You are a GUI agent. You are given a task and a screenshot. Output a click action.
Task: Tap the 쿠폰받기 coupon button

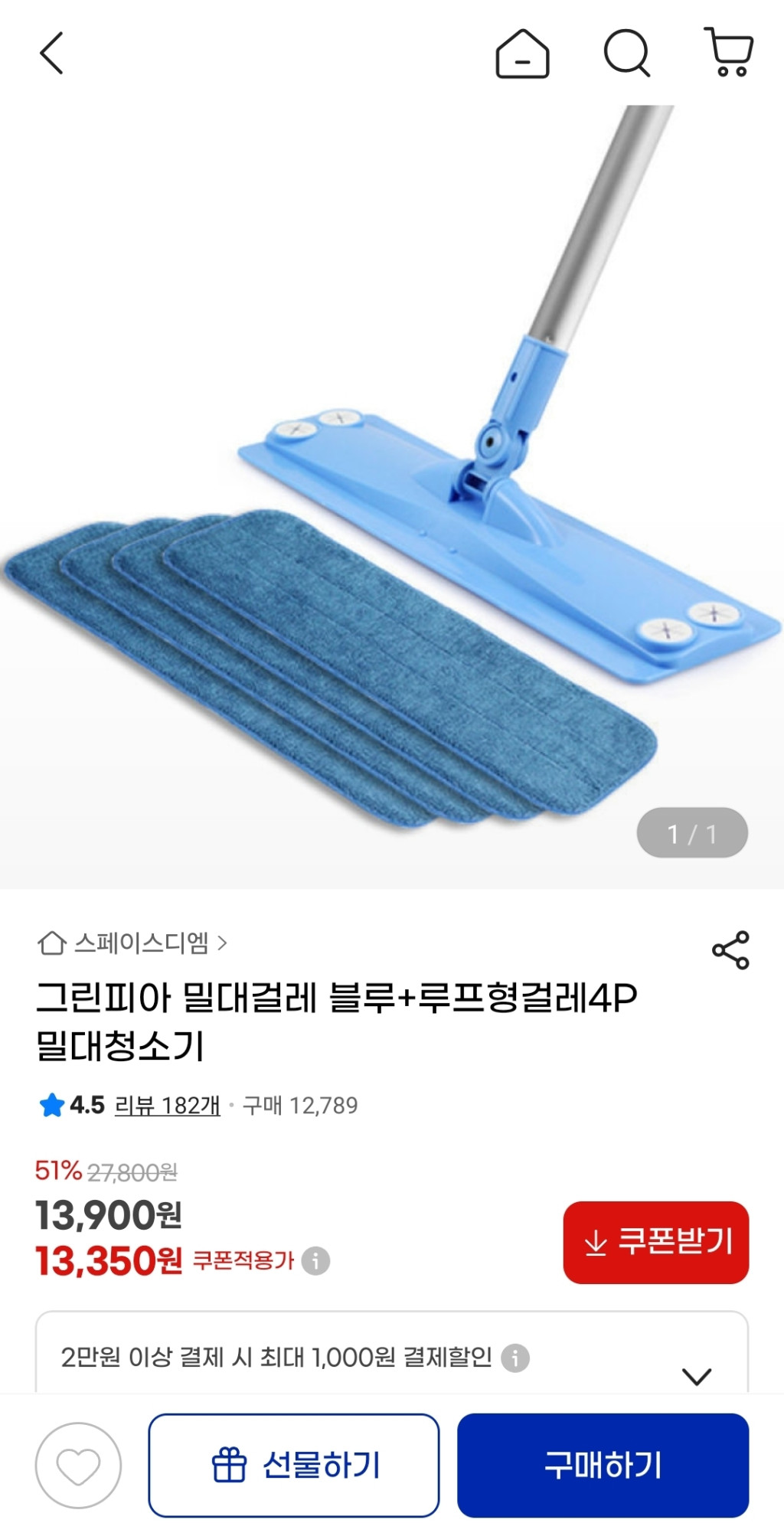(655, 1242)
